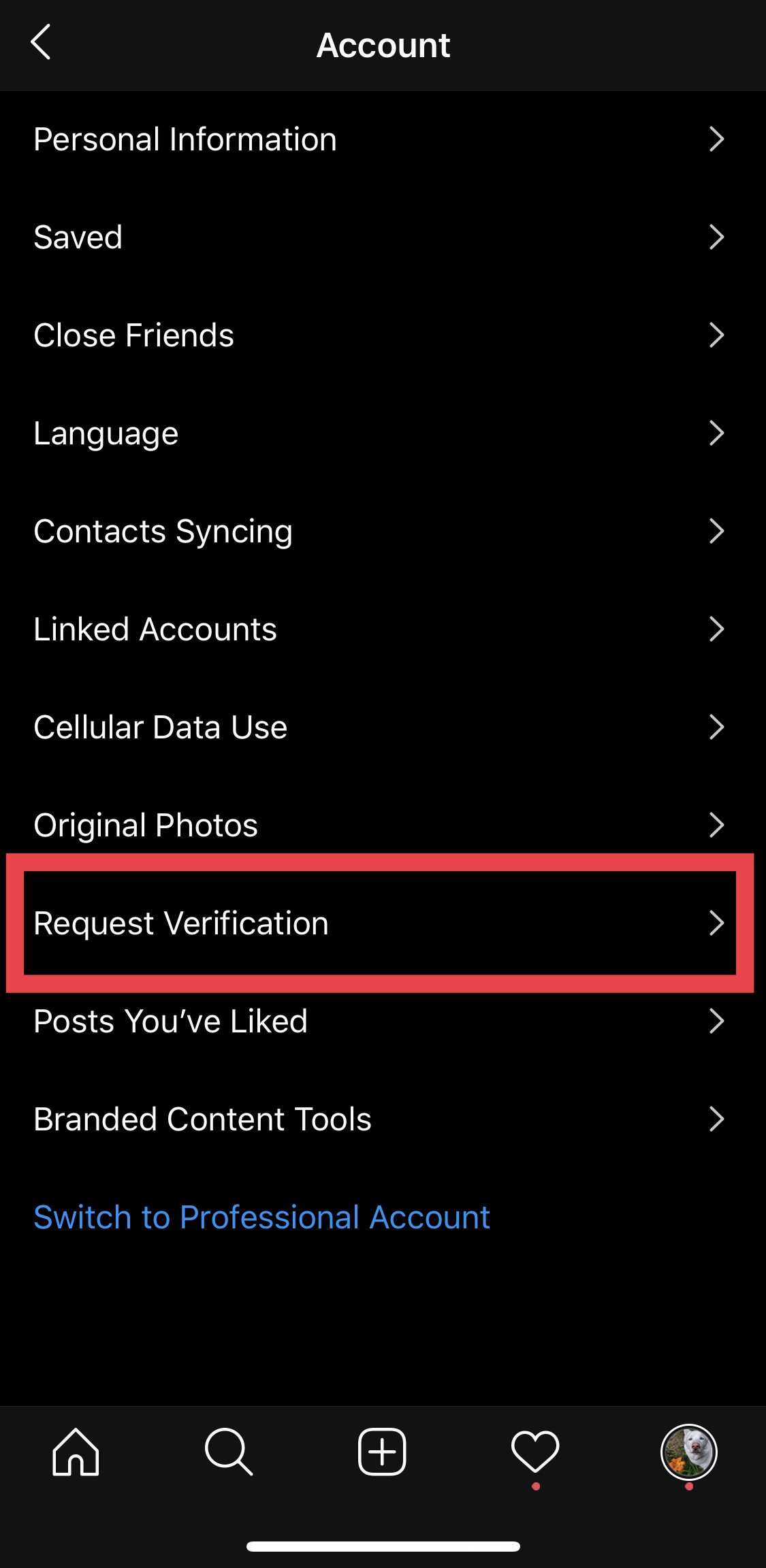Open Contacts Syncing settings
Screen dimensions: 766x1568
click(x=383, y=532)
